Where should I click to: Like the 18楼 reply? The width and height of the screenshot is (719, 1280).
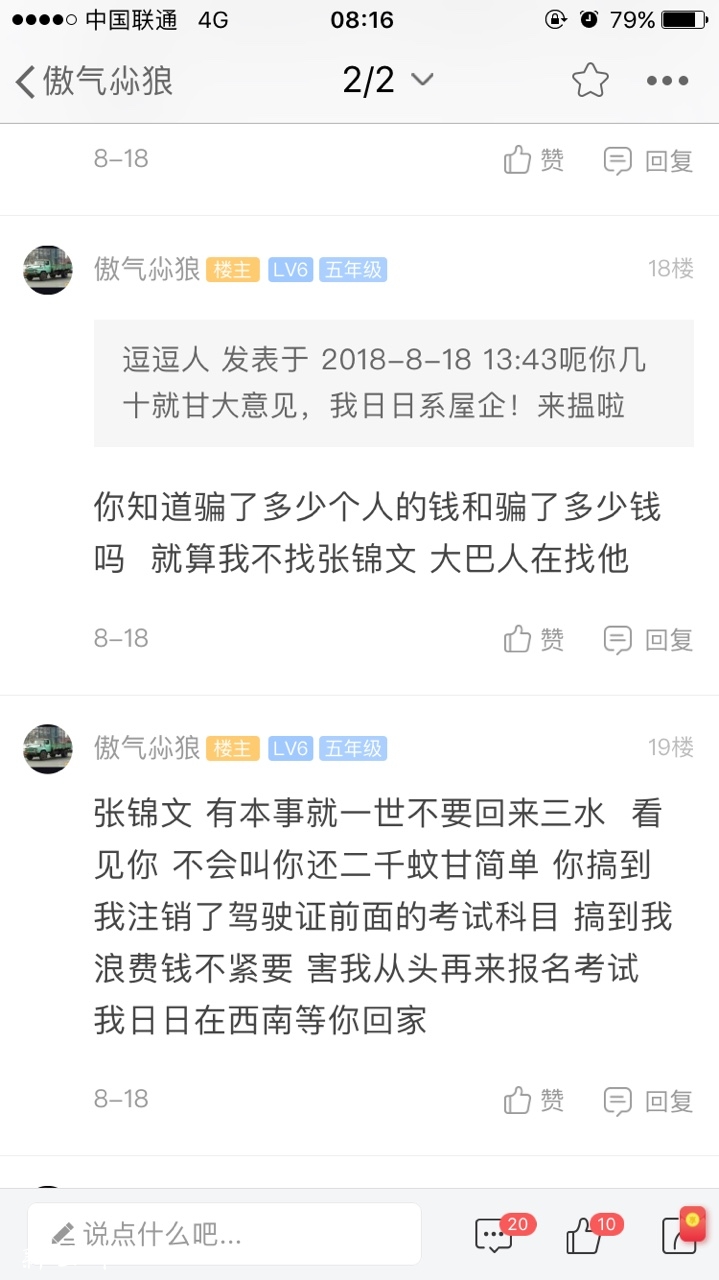(534, 639)
